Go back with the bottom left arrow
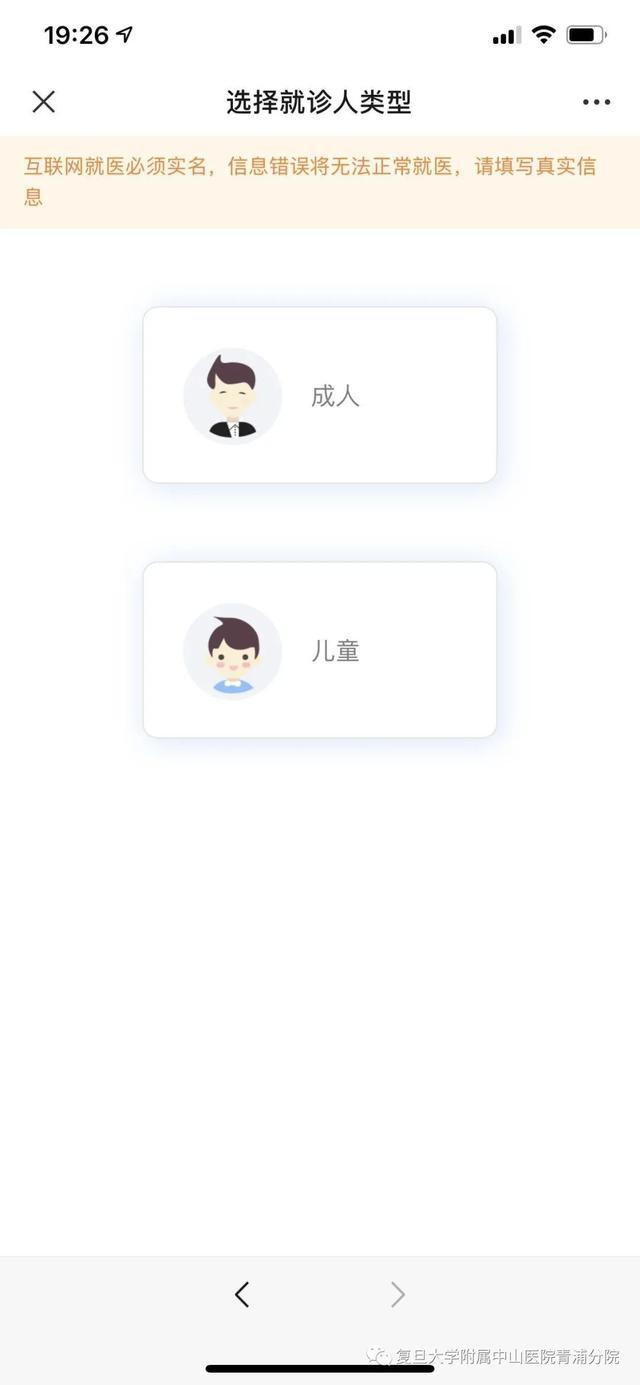The width and height of the screenshot is (640, 1385). click(241, 1295)
